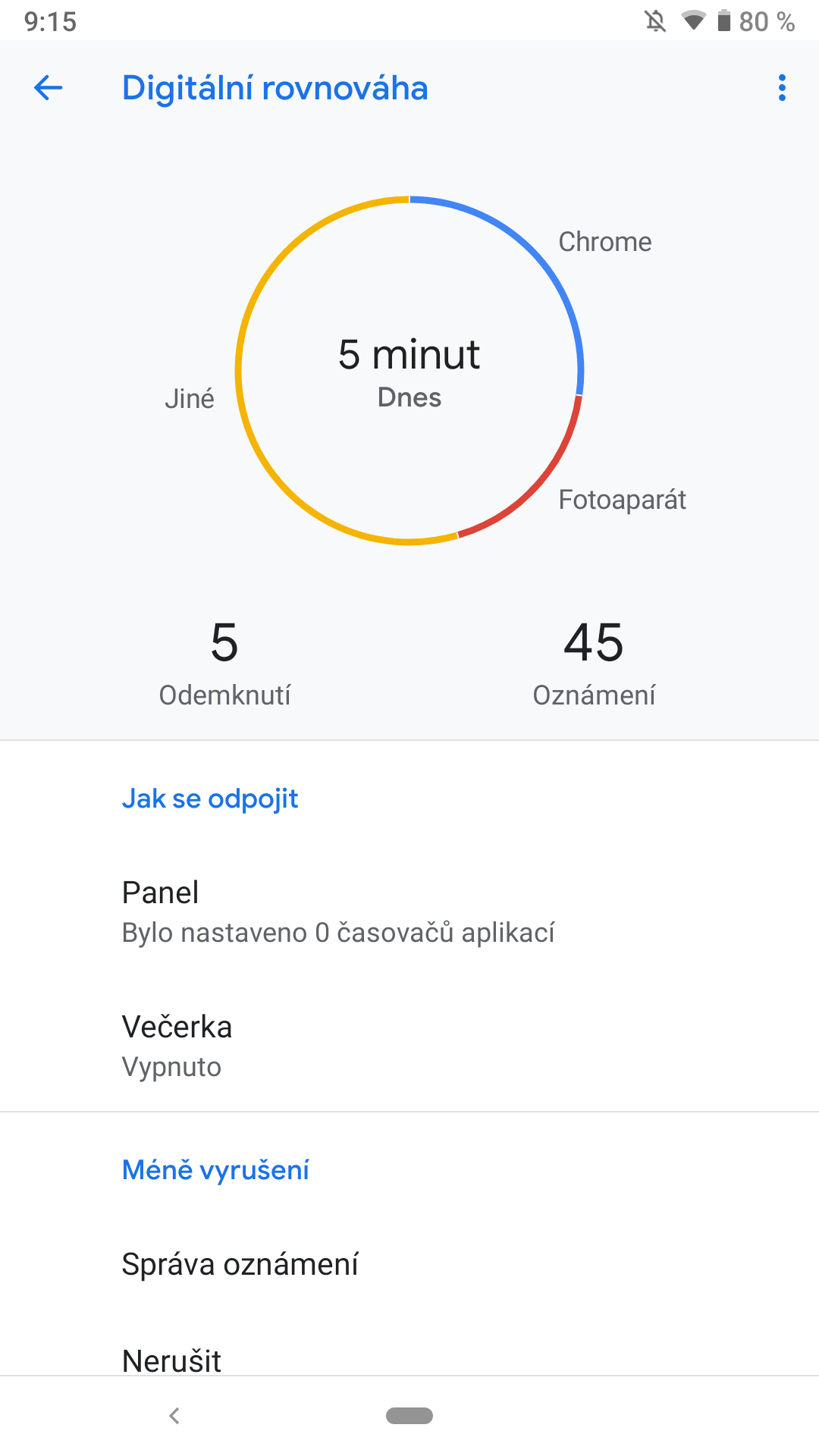819x1456 pixels.
Task: Select the Chrome usage label
Action: (604, 242)
